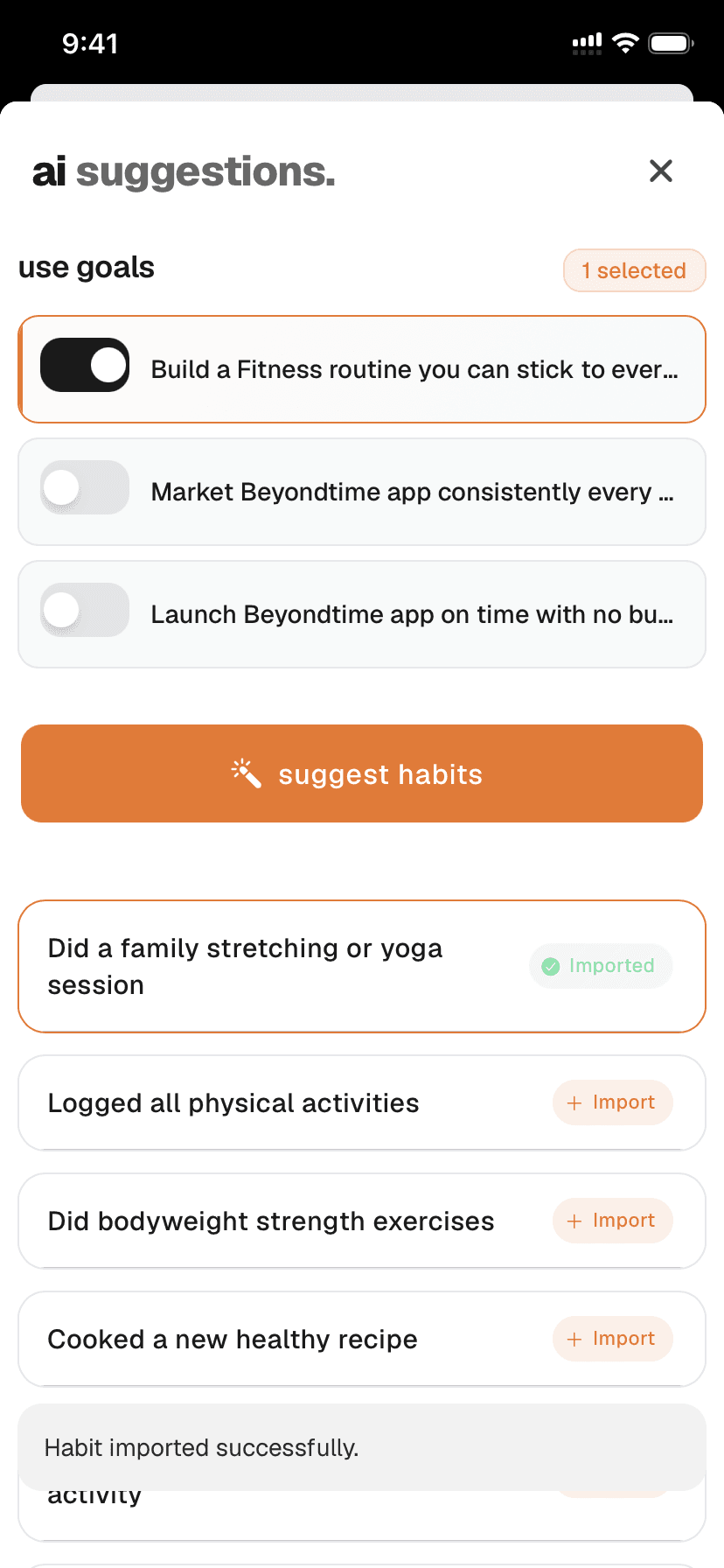
Task: Tap the plus icon by Did bodyweight strength exercises
Action: click(x=574, y=1221)
